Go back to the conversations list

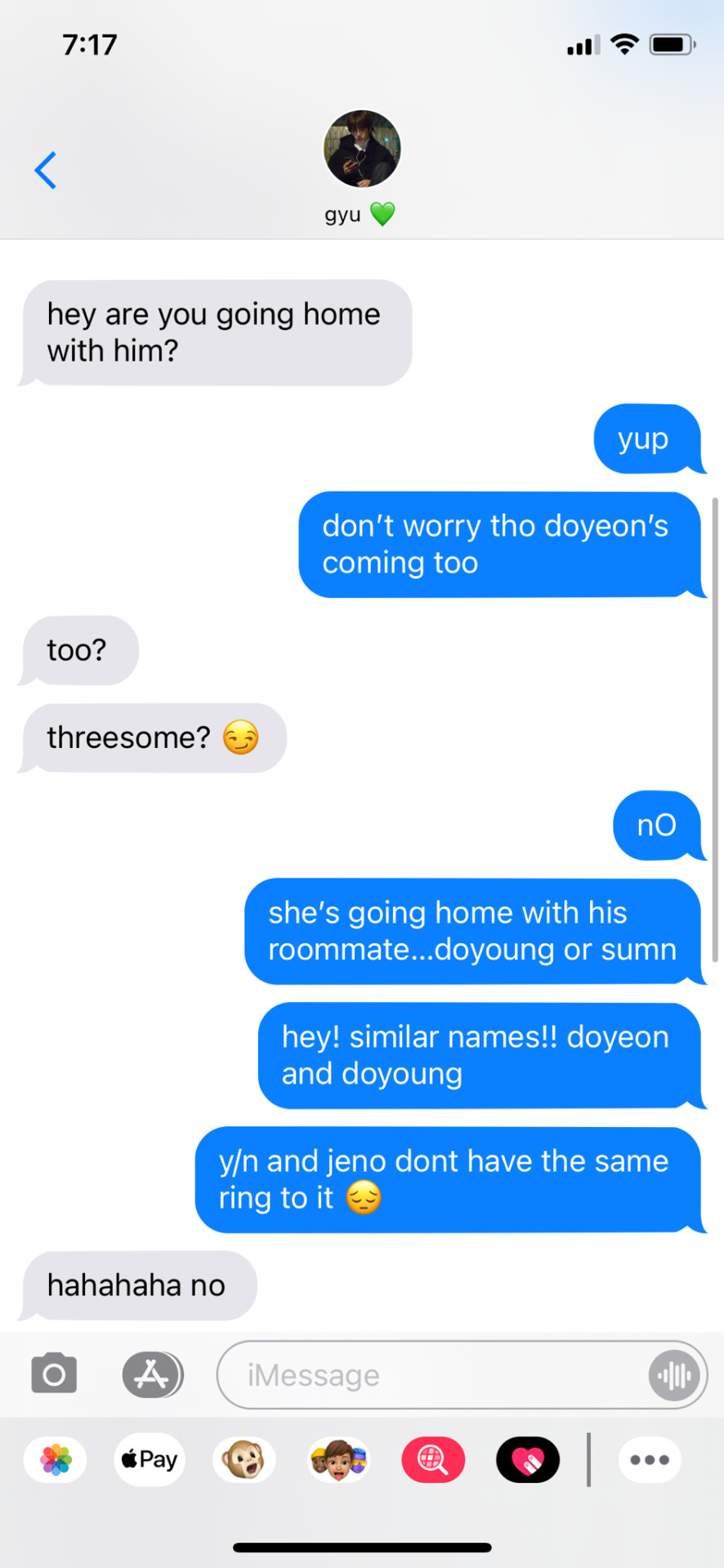point(46,170)
